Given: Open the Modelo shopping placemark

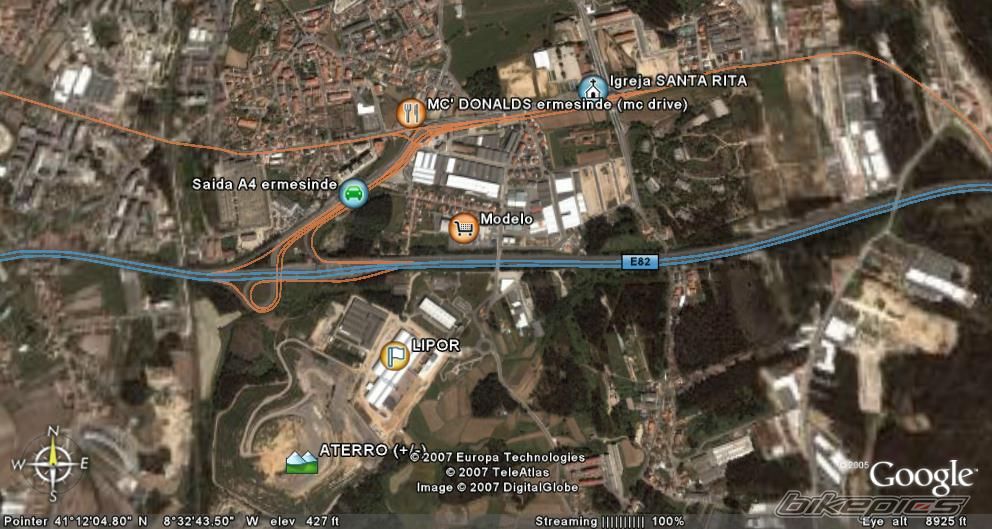Looking at the screenshot, I should (x=462, y=227).
